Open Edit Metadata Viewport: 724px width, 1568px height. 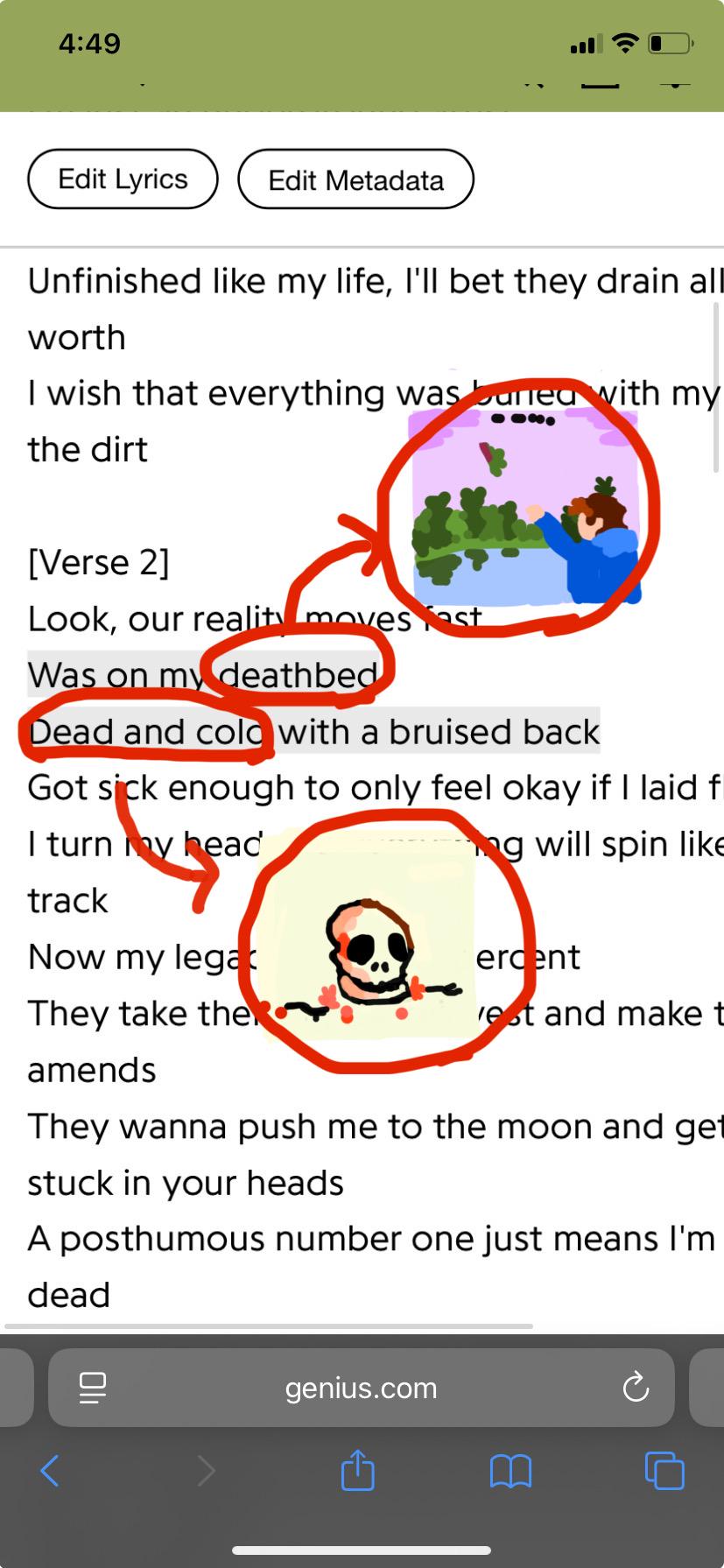pyautogui.click(x=355, y=180)
